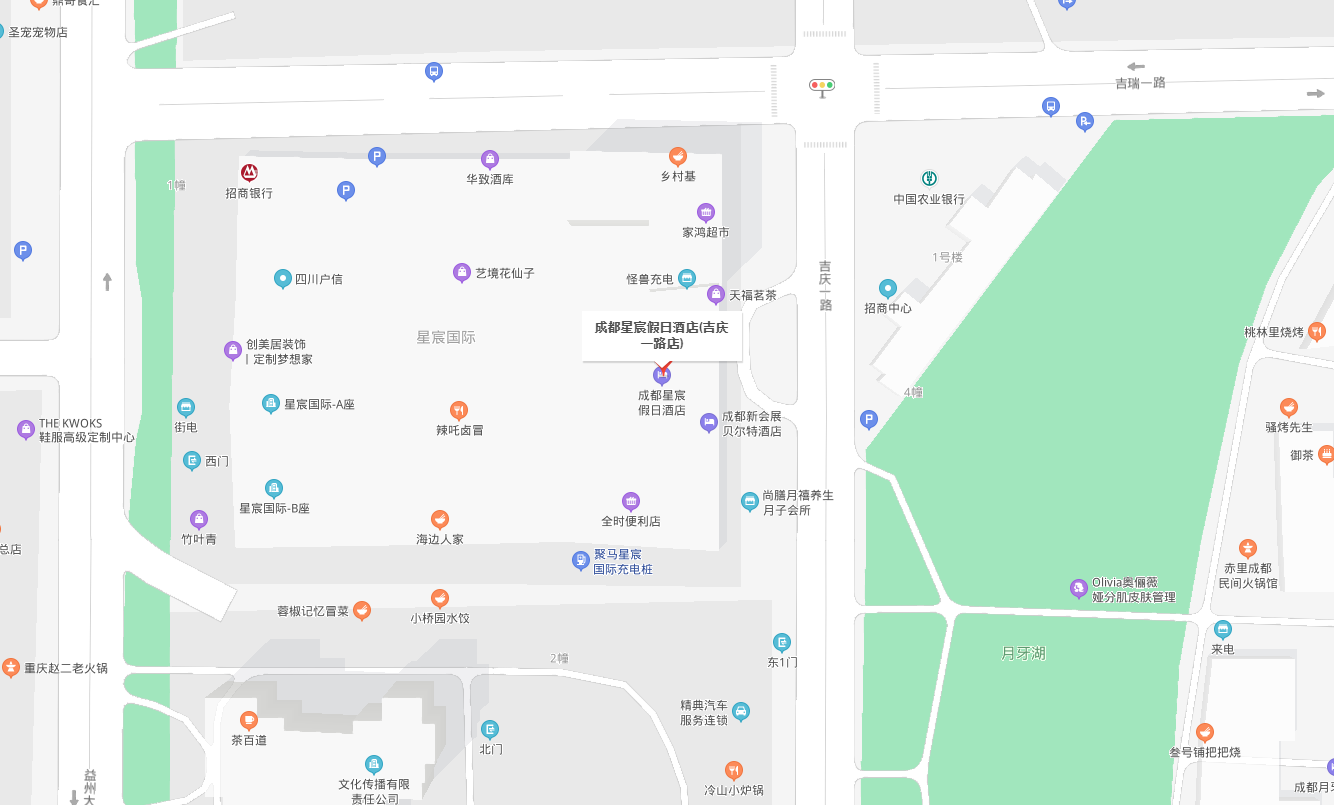This screenshot has width=1334, height=805.
Task: Tap the Olivia奥俪薇 skin care marker
Action: pos(1078,588)
